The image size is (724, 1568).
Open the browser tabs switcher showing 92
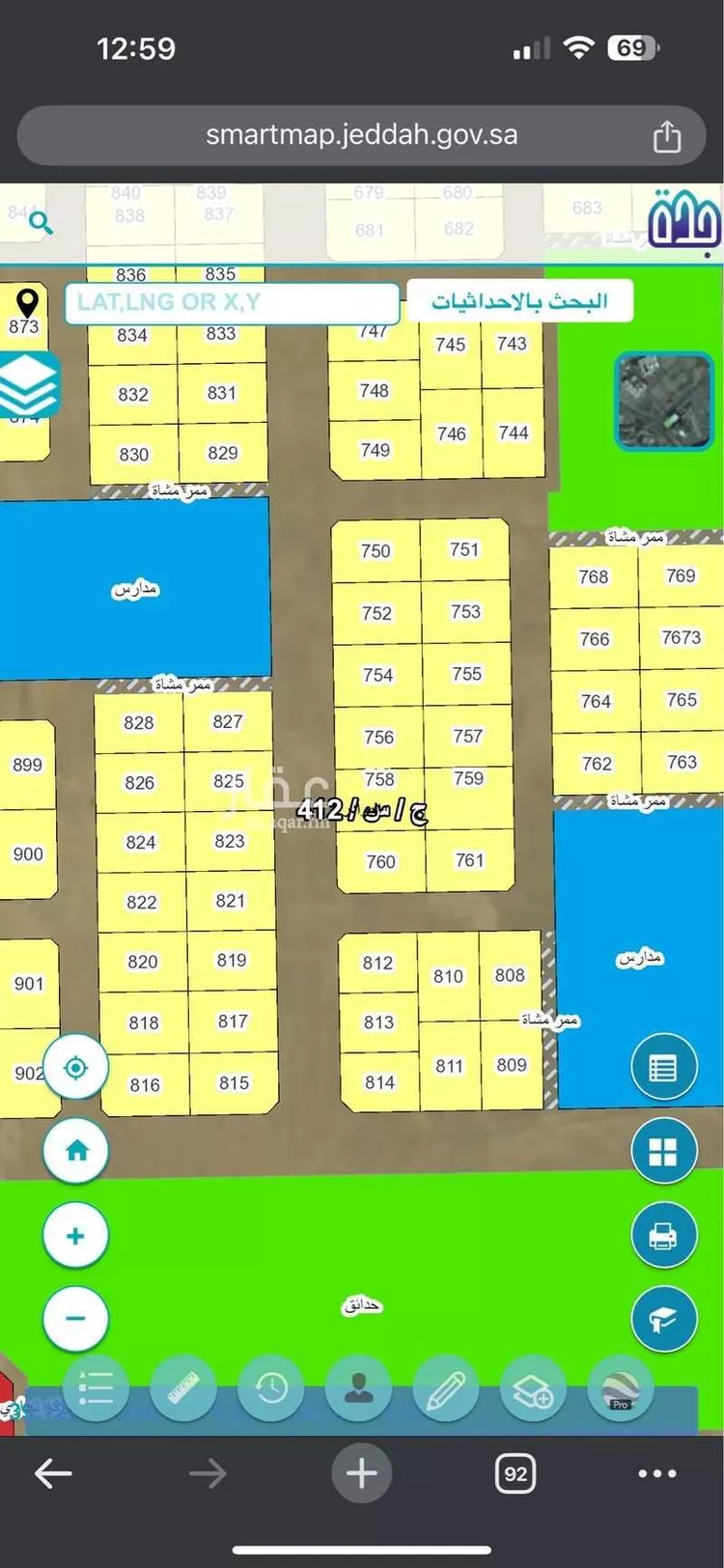click(x=515, y=1474)
